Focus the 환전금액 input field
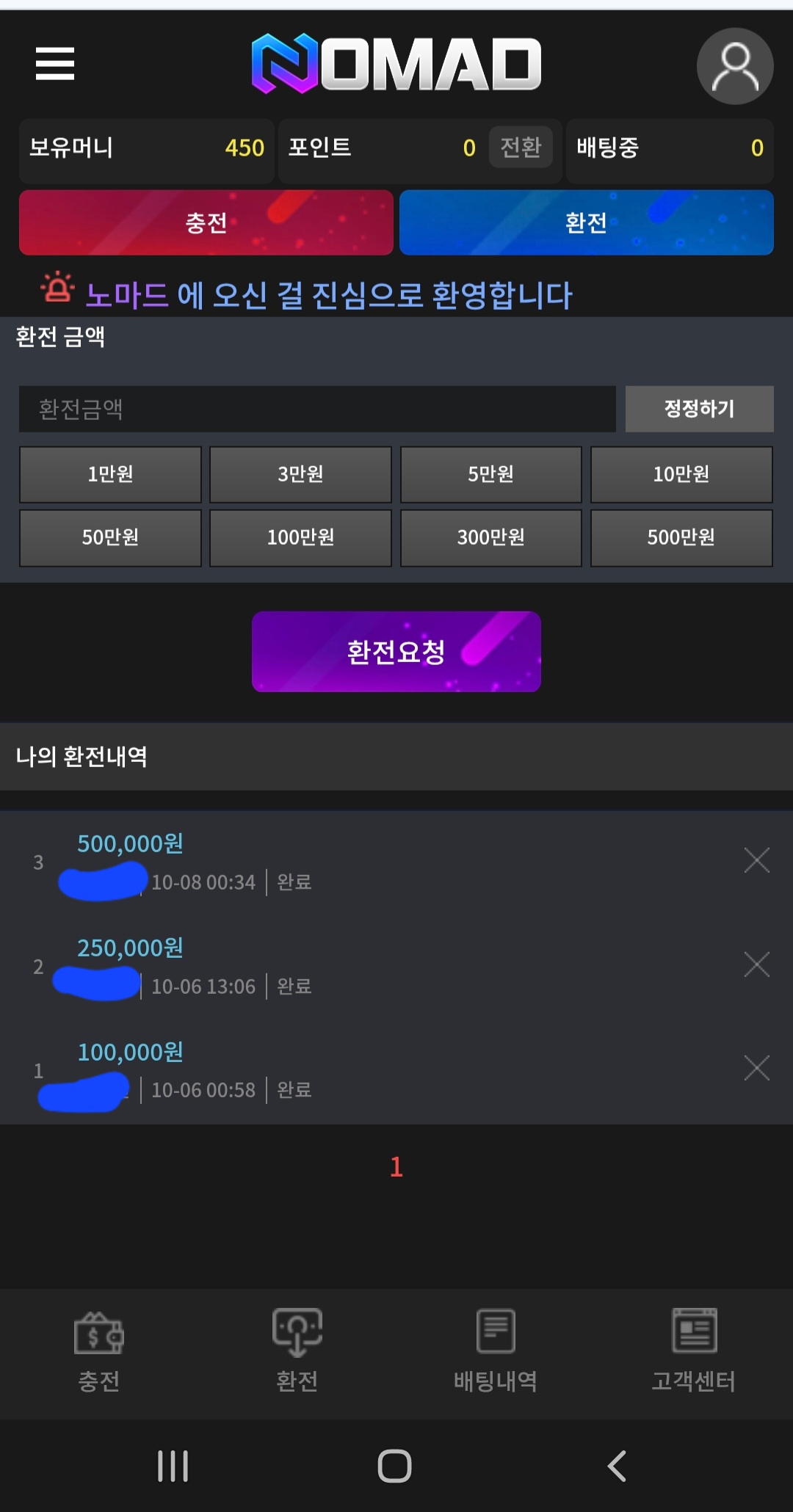This screenshot has width=793, height=1512. click(x=317, y=409)
